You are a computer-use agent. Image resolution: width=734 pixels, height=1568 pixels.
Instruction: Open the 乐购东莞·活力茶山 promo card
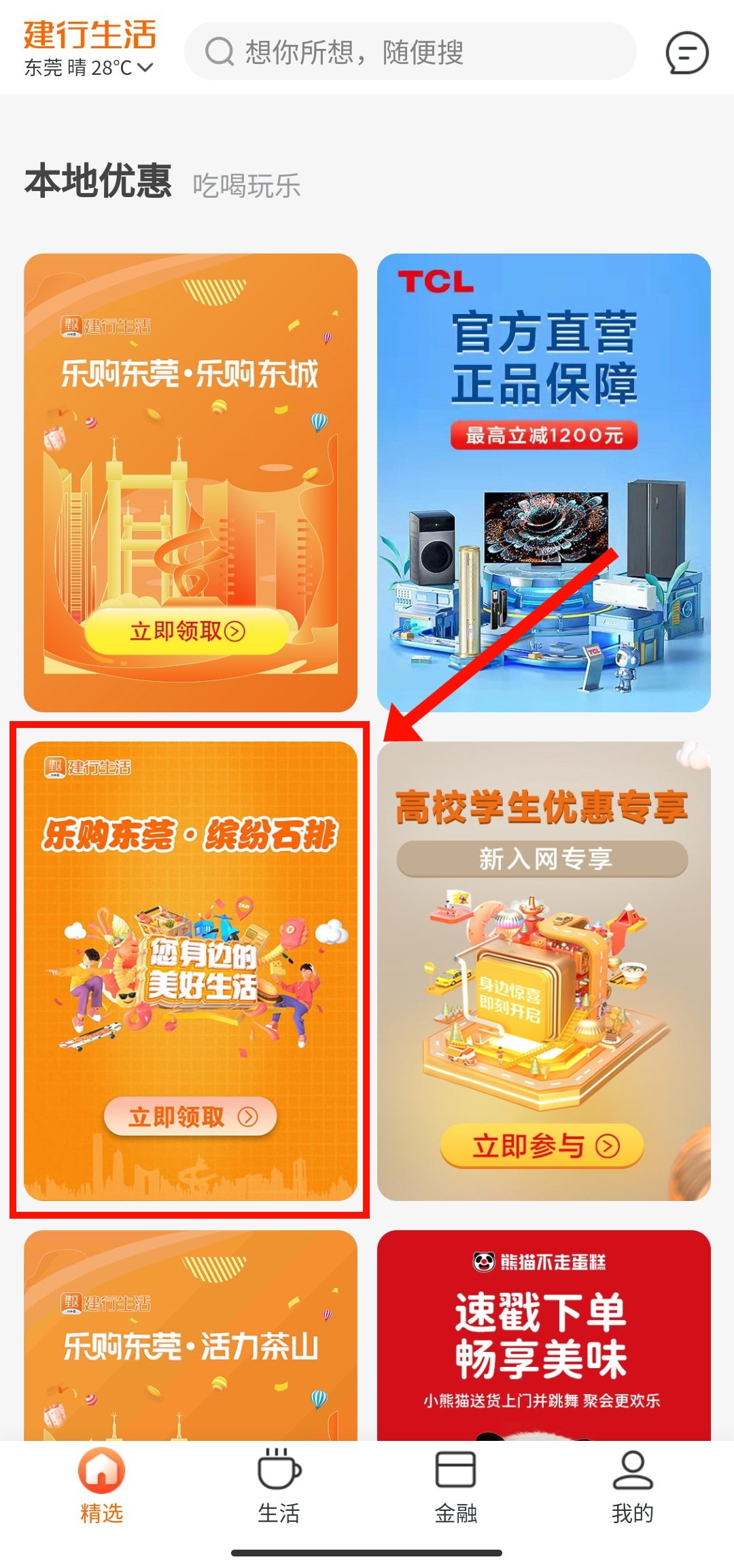pos(190,1335)
